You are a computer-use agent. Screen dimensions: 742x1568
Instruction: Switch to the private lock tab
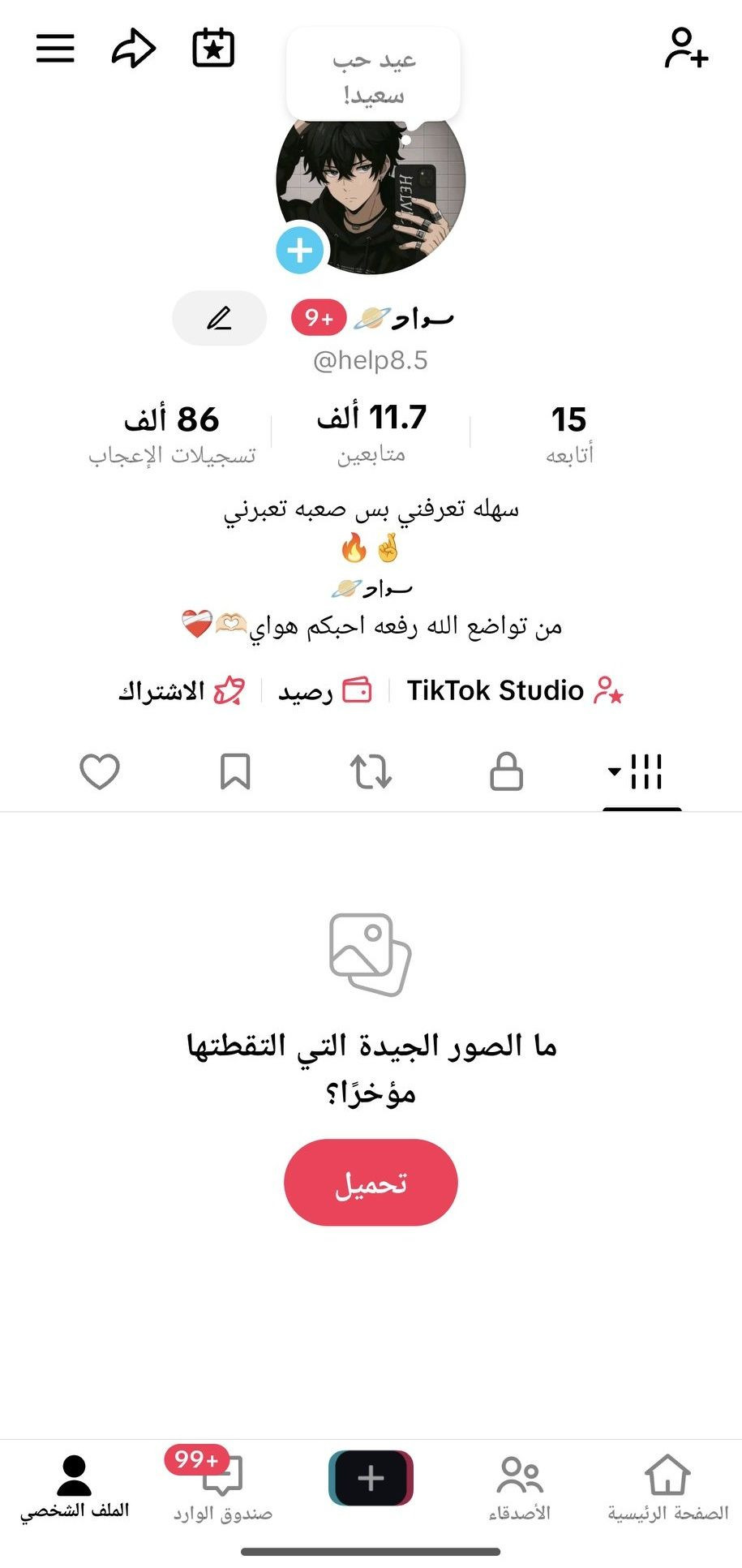506,771
